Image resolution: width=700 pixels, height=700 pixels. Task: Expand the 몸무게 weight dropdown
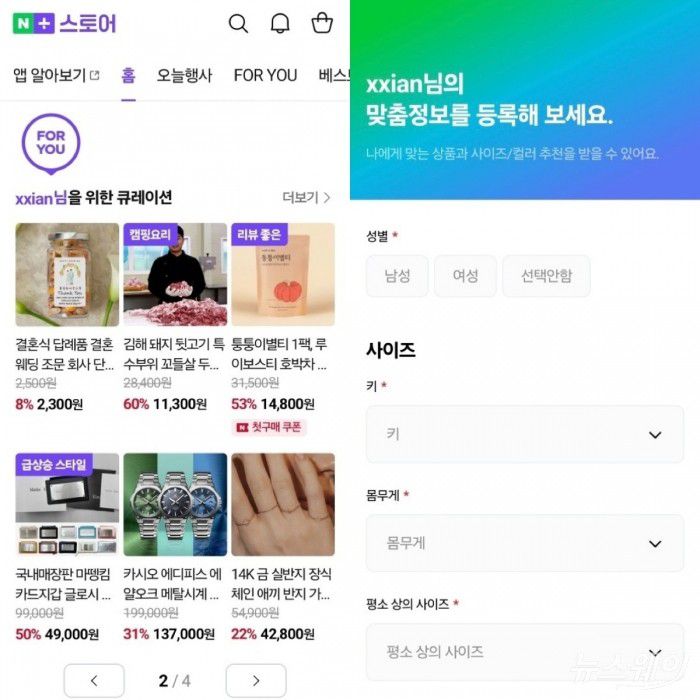(525, 543)
